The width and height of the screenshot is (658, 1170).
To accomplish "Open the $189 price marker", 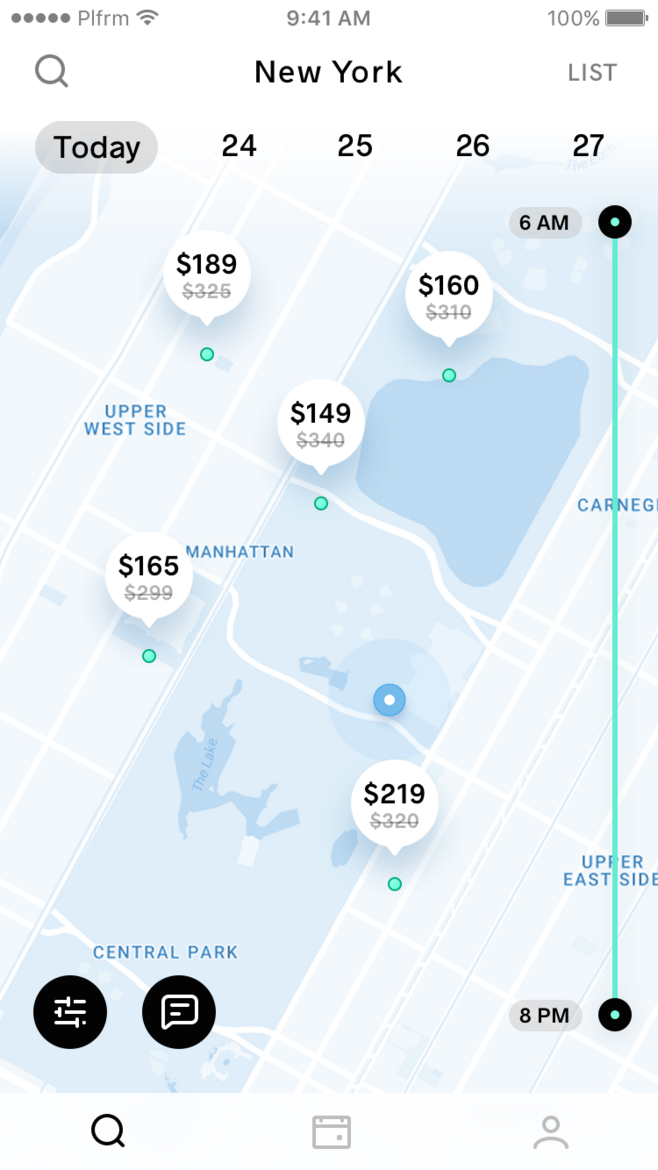I will [207, 277].
